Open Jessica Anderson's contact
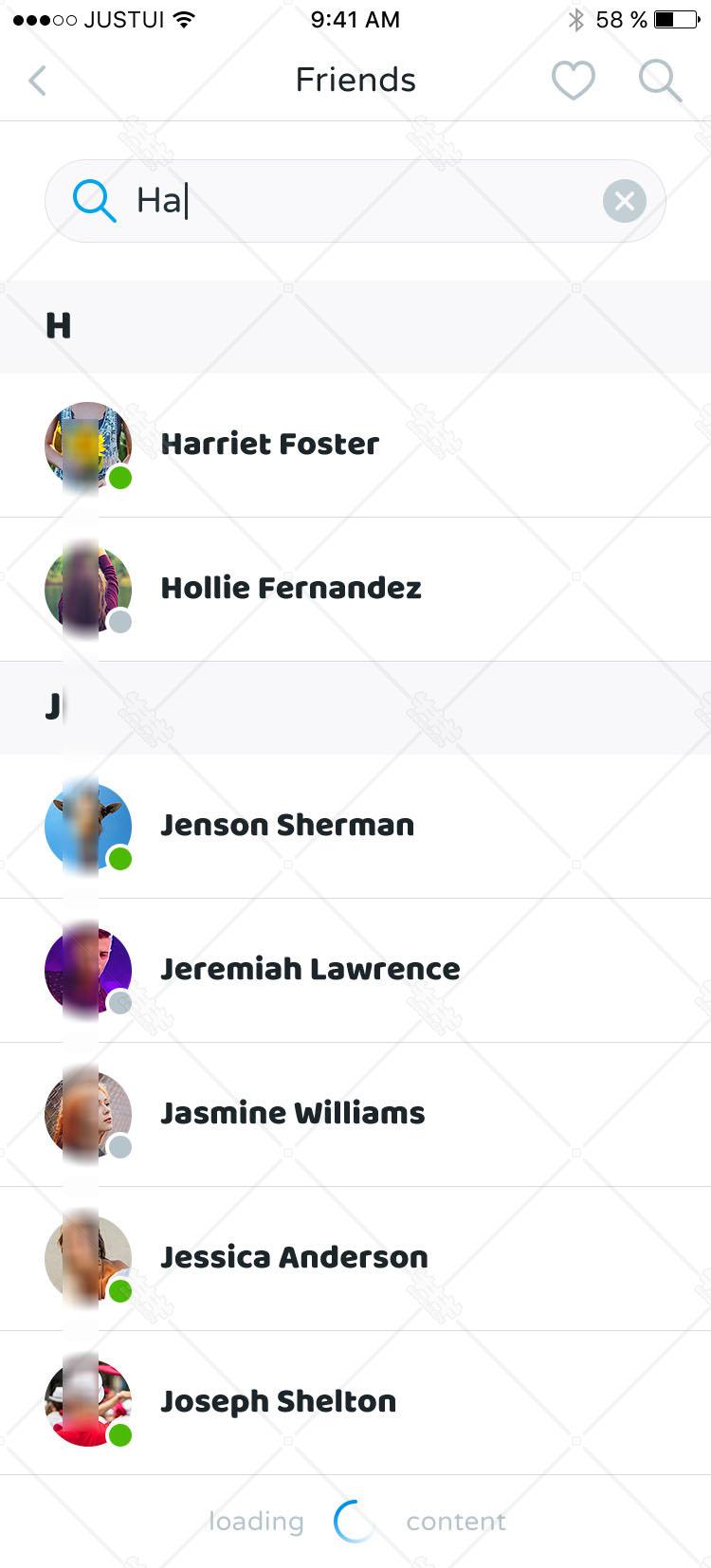Image resolution: width=711 pixels, height=1568 pixels. [355, 1258]
